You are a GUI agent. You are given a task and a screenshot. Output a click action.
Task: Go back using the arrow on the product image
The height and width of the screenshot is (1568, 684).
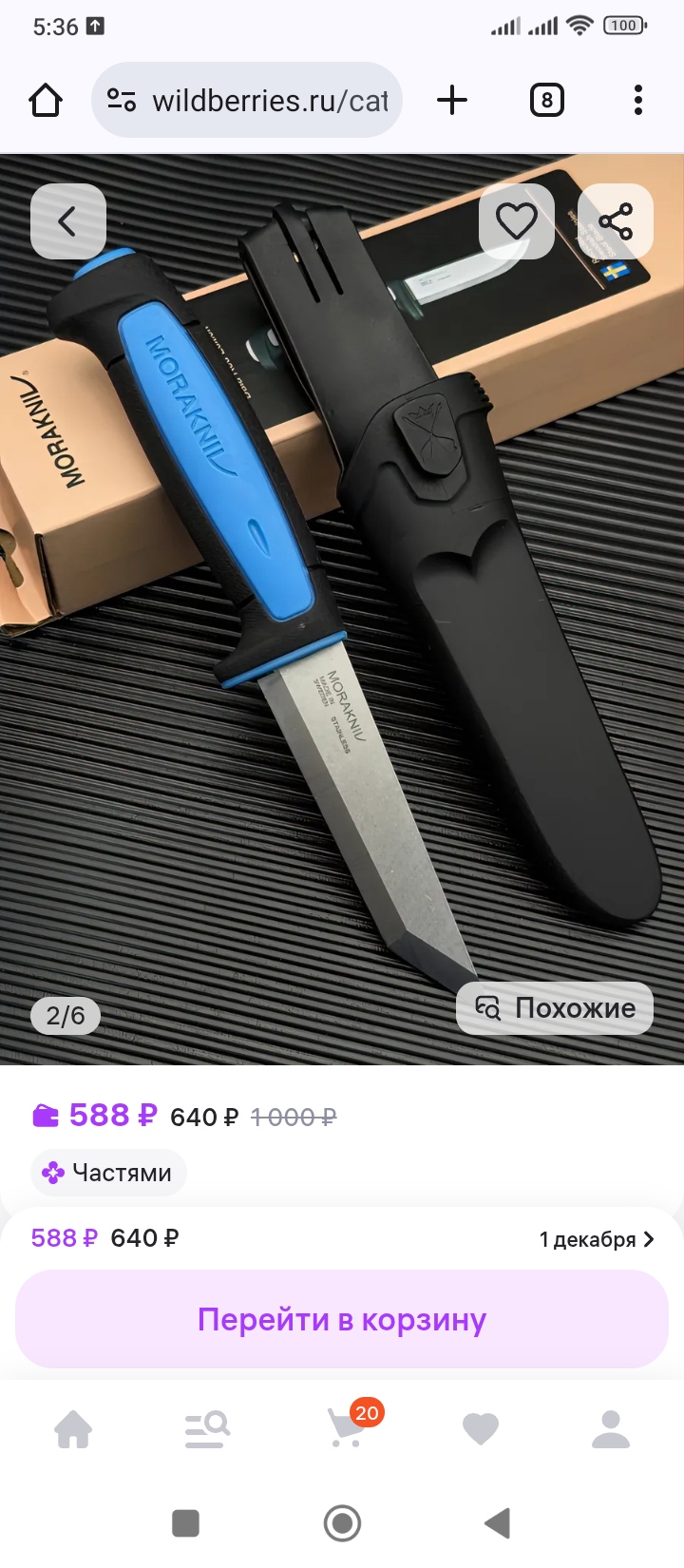click(67, 221)
